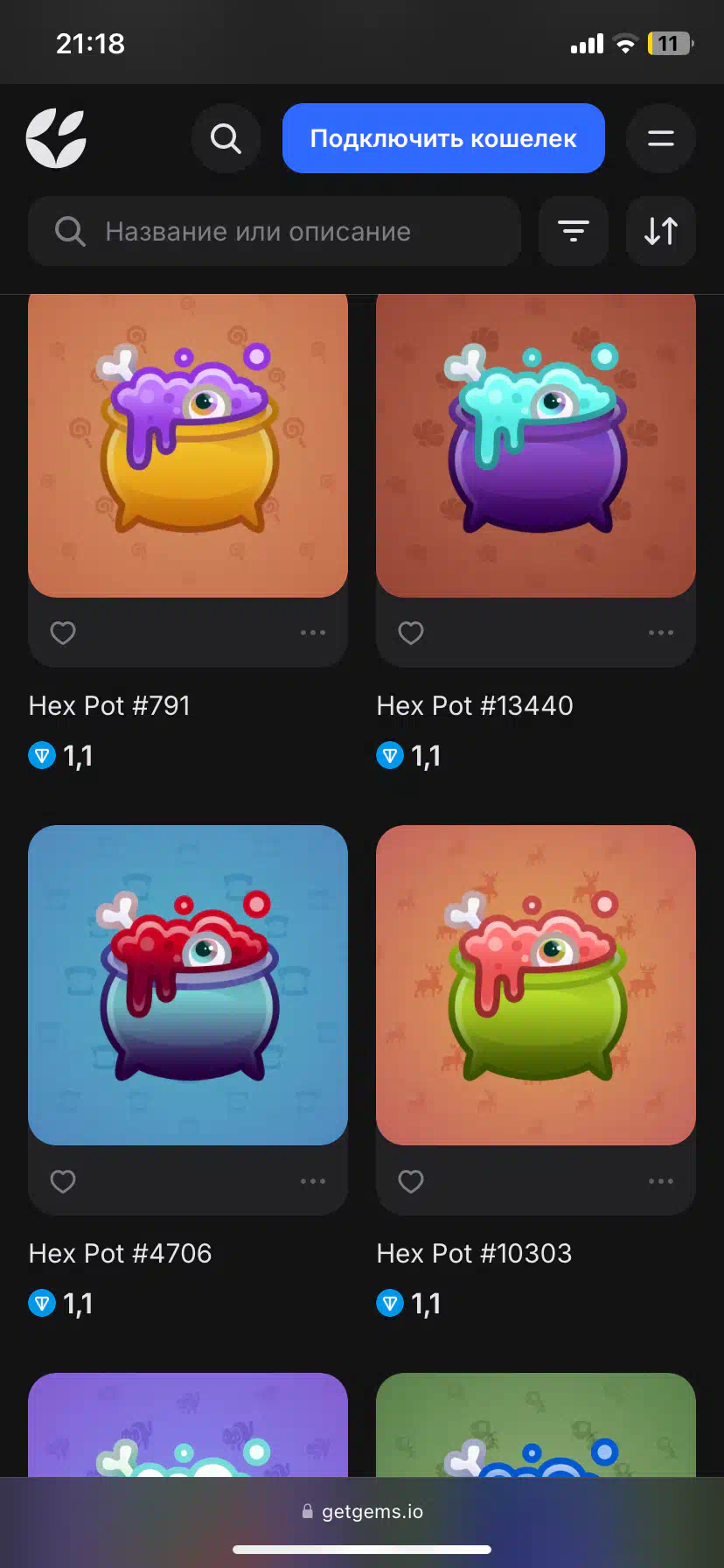Open more options for Hex Pot #10303
Image resolution: width=724 pixels, height=1568 pixels.
[661, 1181]
